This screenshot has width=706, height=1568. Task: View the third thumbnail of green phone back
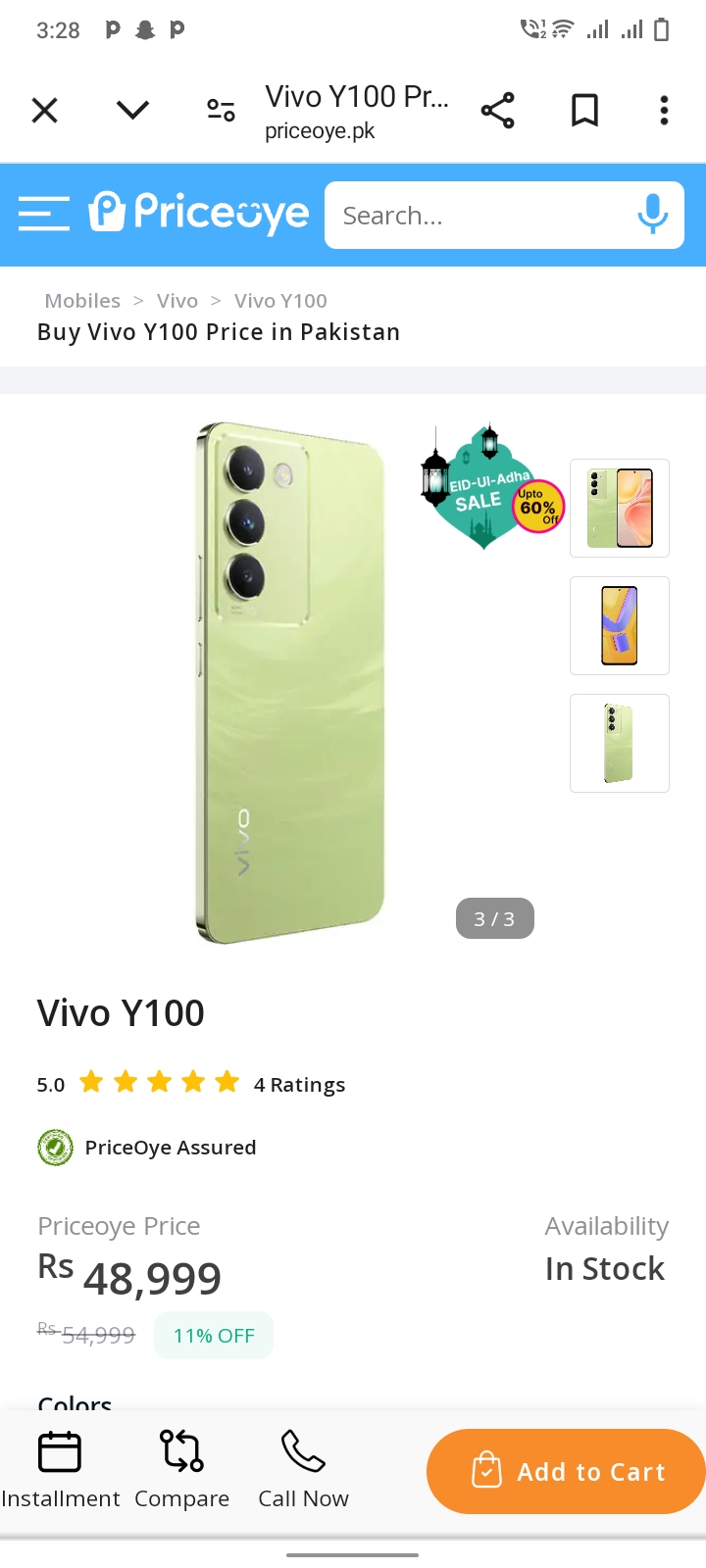click(x=620, y=743)
